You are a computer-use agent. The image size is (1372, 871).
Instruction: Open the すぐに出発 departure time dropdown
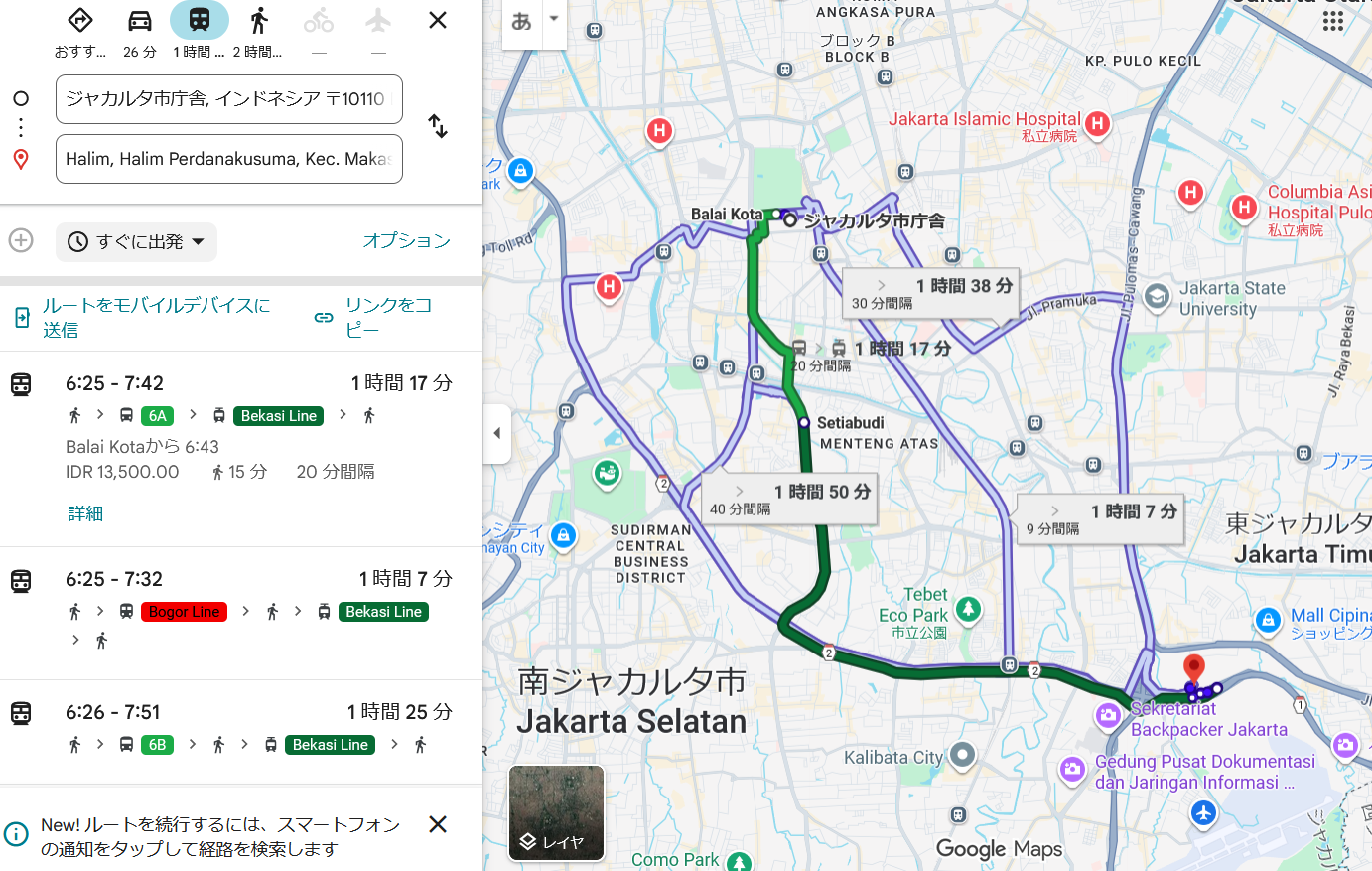[137, 242]
